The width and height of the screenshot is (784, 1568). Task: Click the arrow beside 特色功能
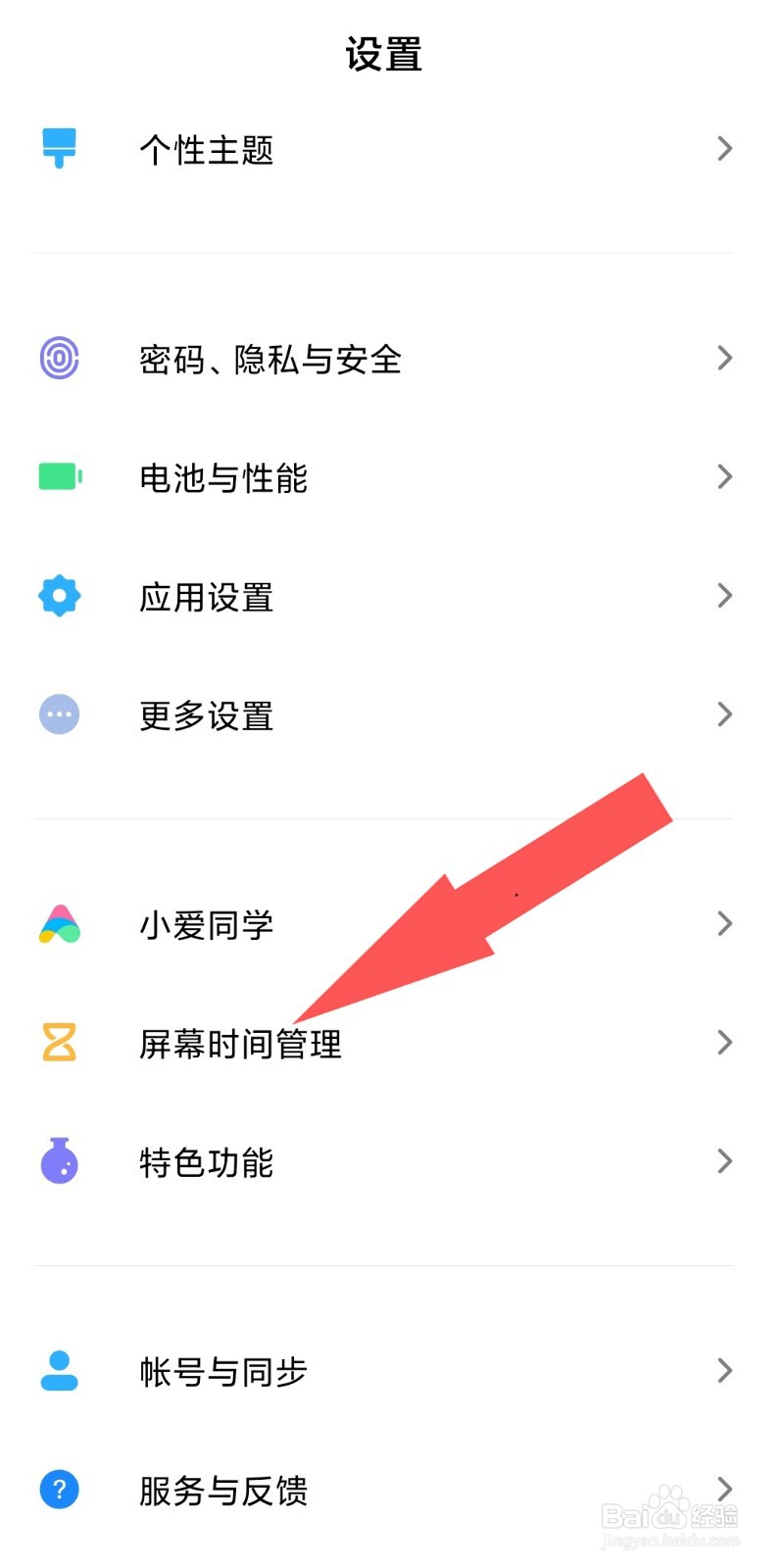[725, 1162]
